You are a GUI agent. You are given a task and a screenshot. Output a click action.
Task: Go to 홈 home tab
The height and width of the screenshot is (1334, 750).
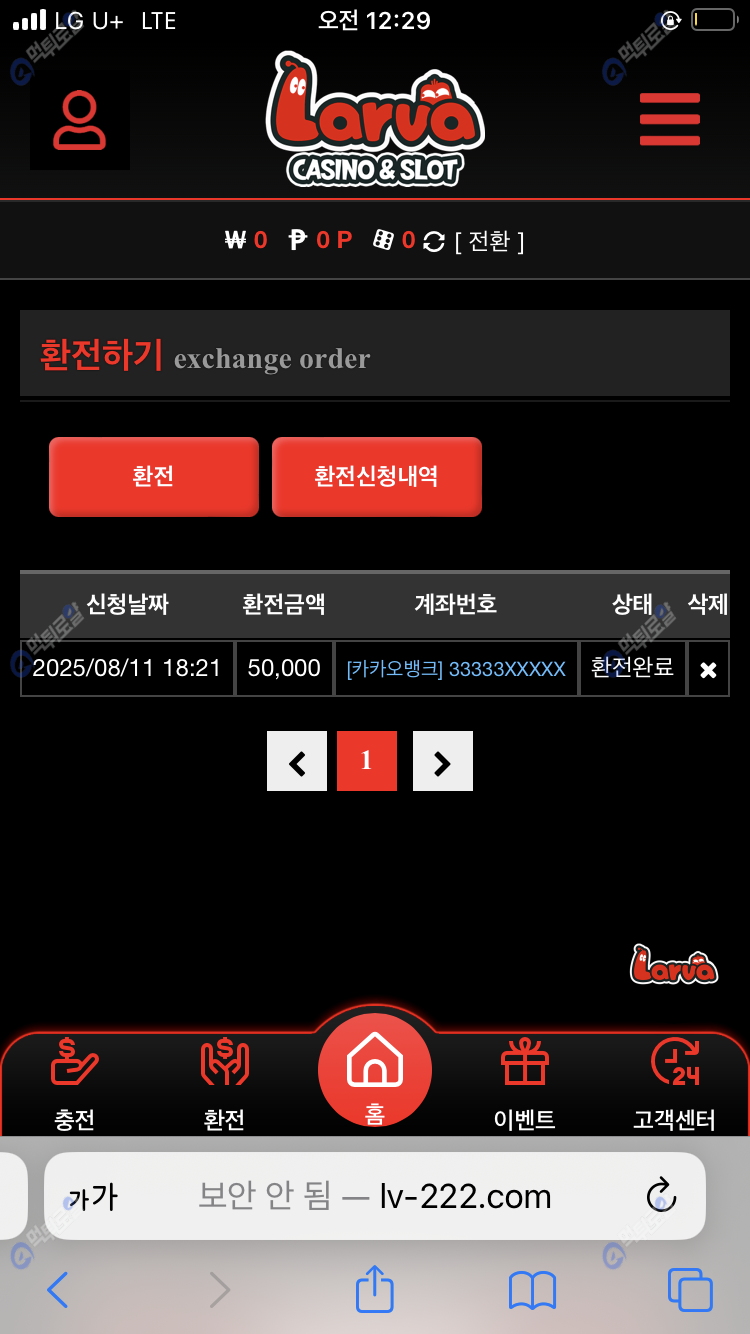click(375, 1072)
